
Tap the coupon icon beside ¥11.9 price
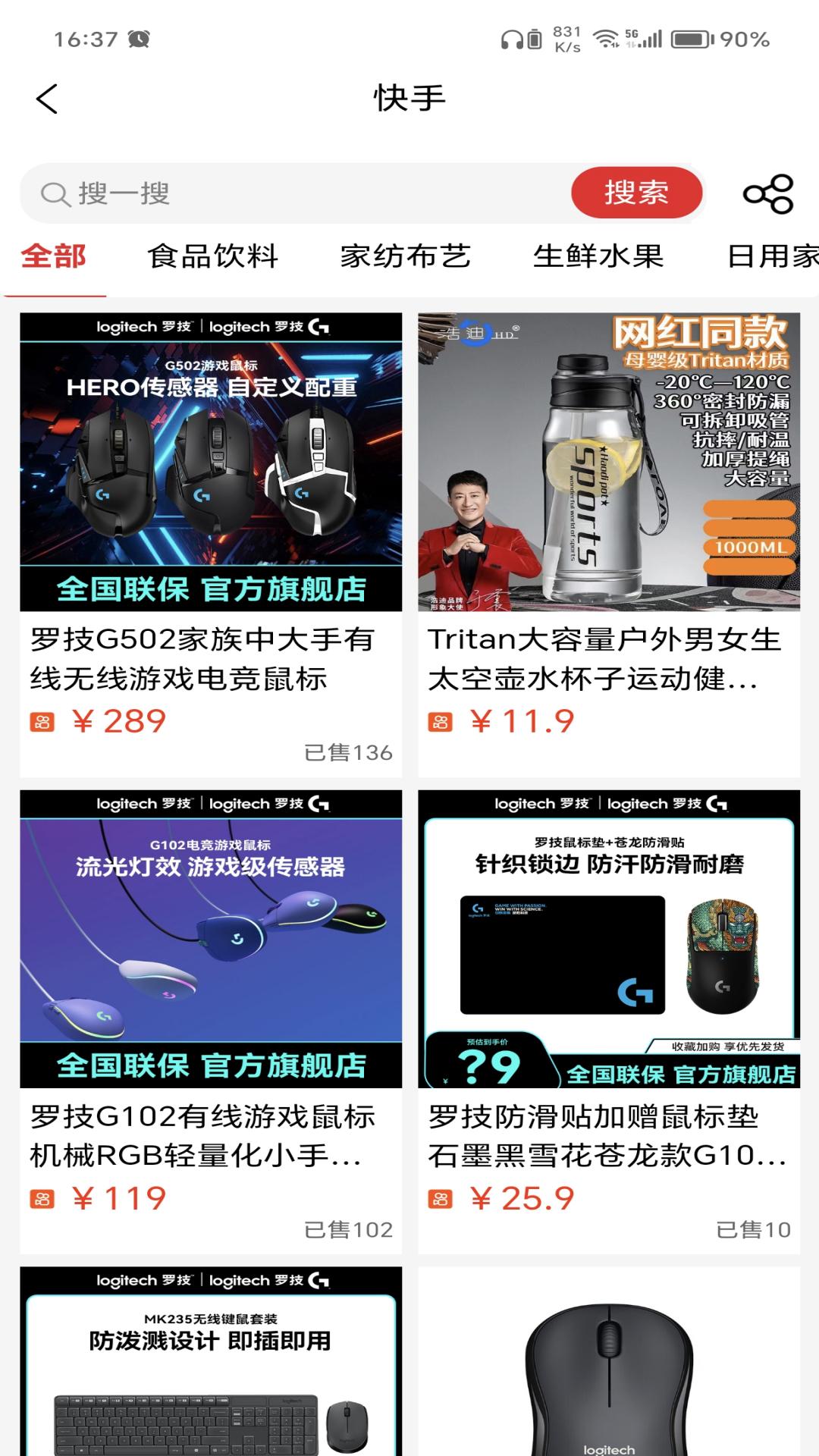[440, 722]
